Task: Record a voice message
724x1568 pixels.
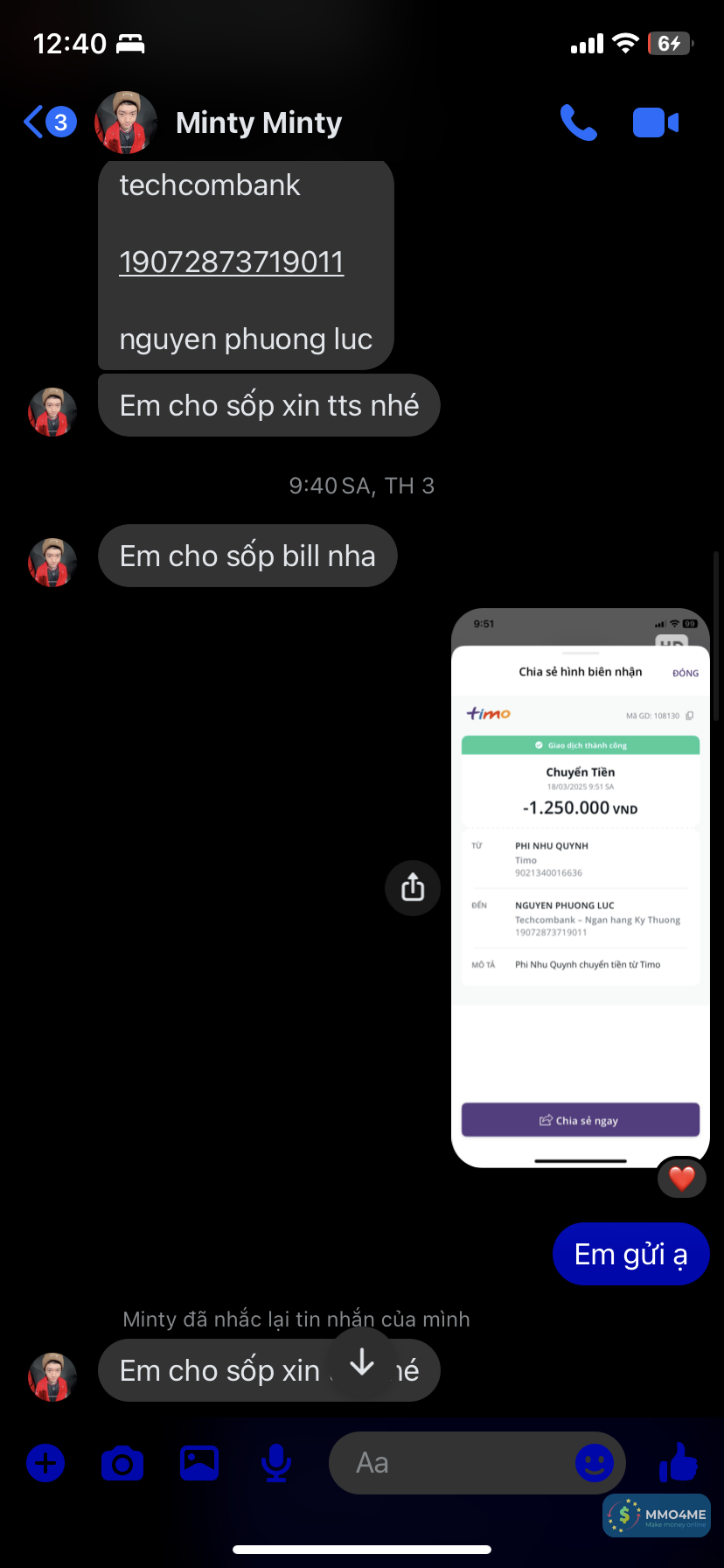Action: pyautogui.click(x=276, y=1463)
